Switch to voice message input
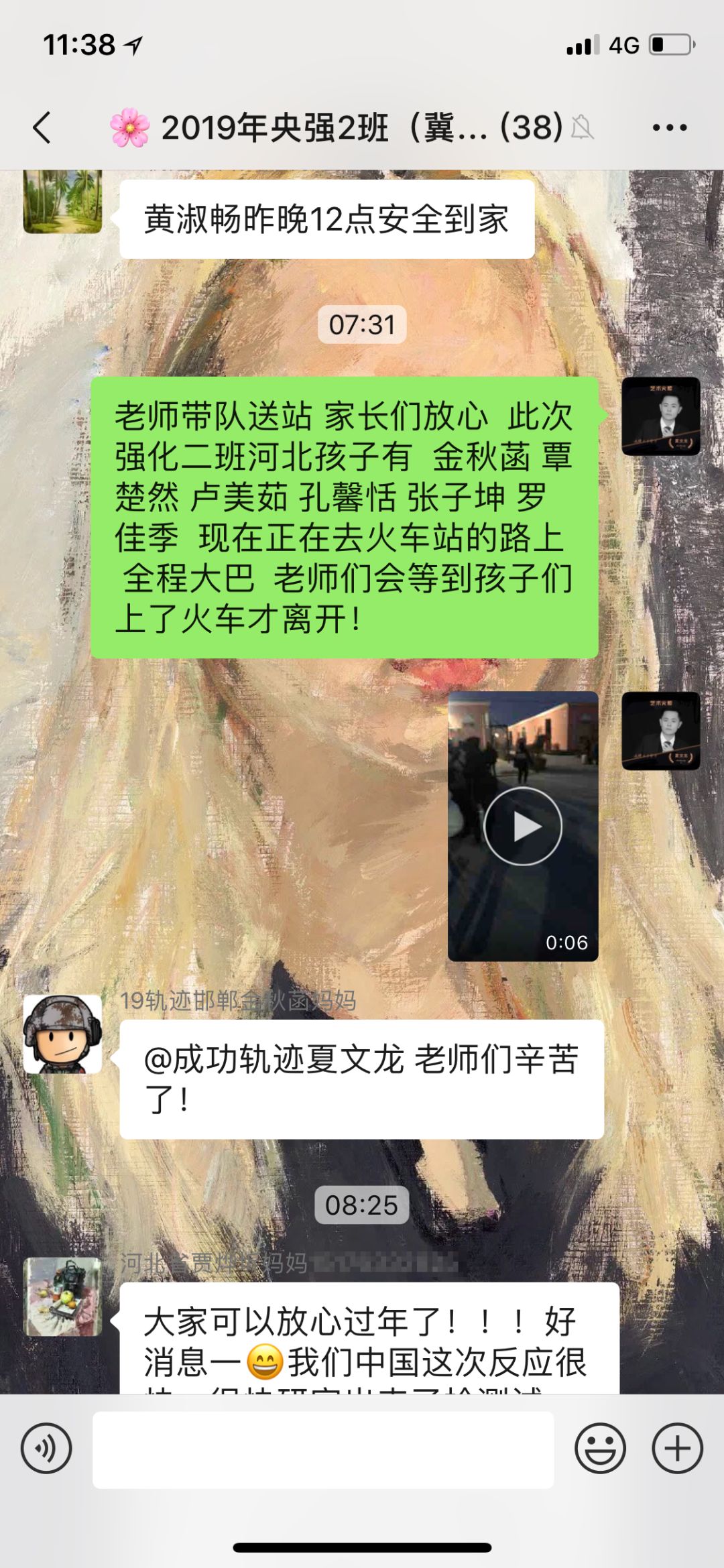This screenshot has width=724, height=1568. (46, 1448)
